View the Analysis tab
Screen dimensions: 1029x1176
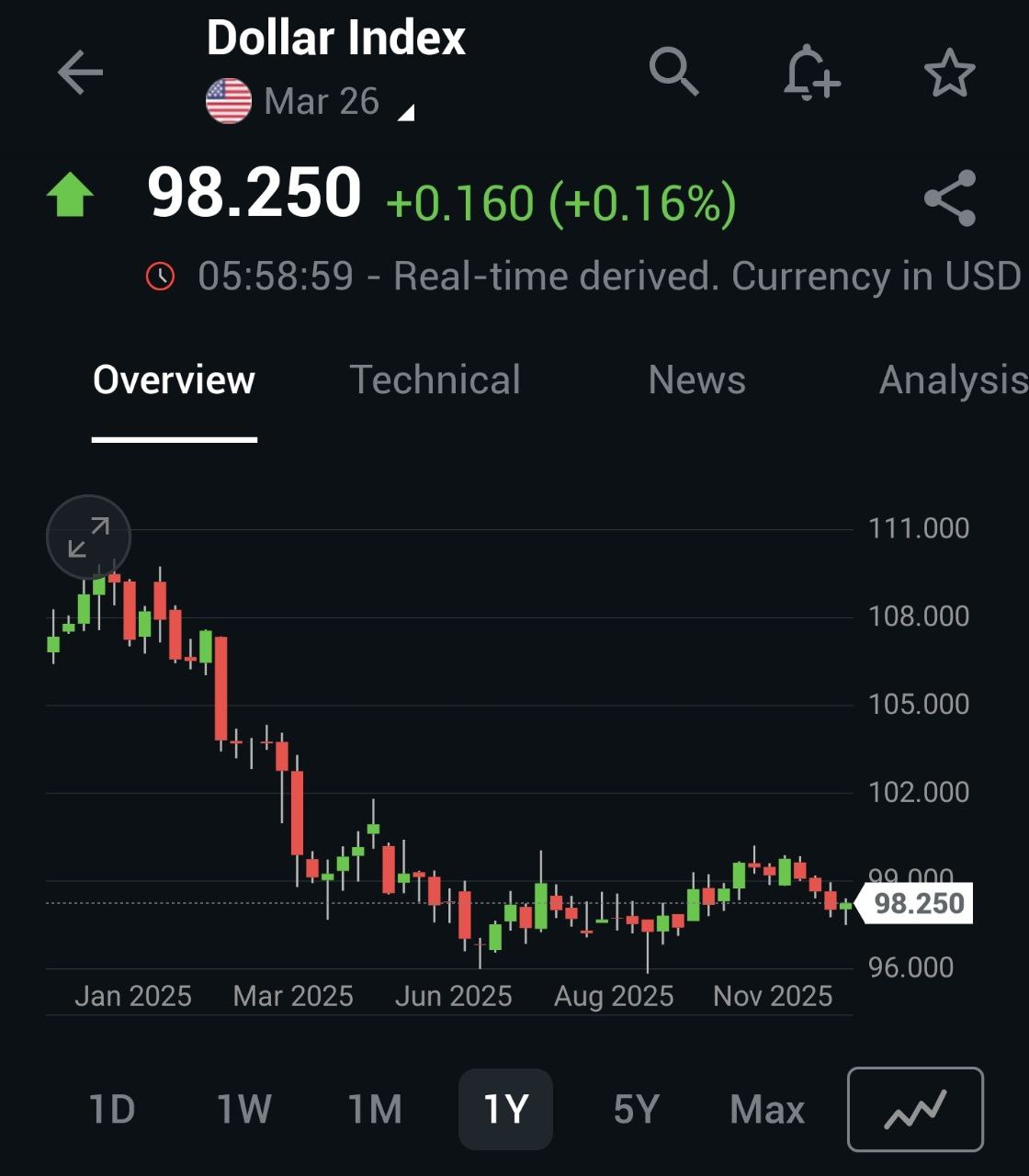click(953, 380)
